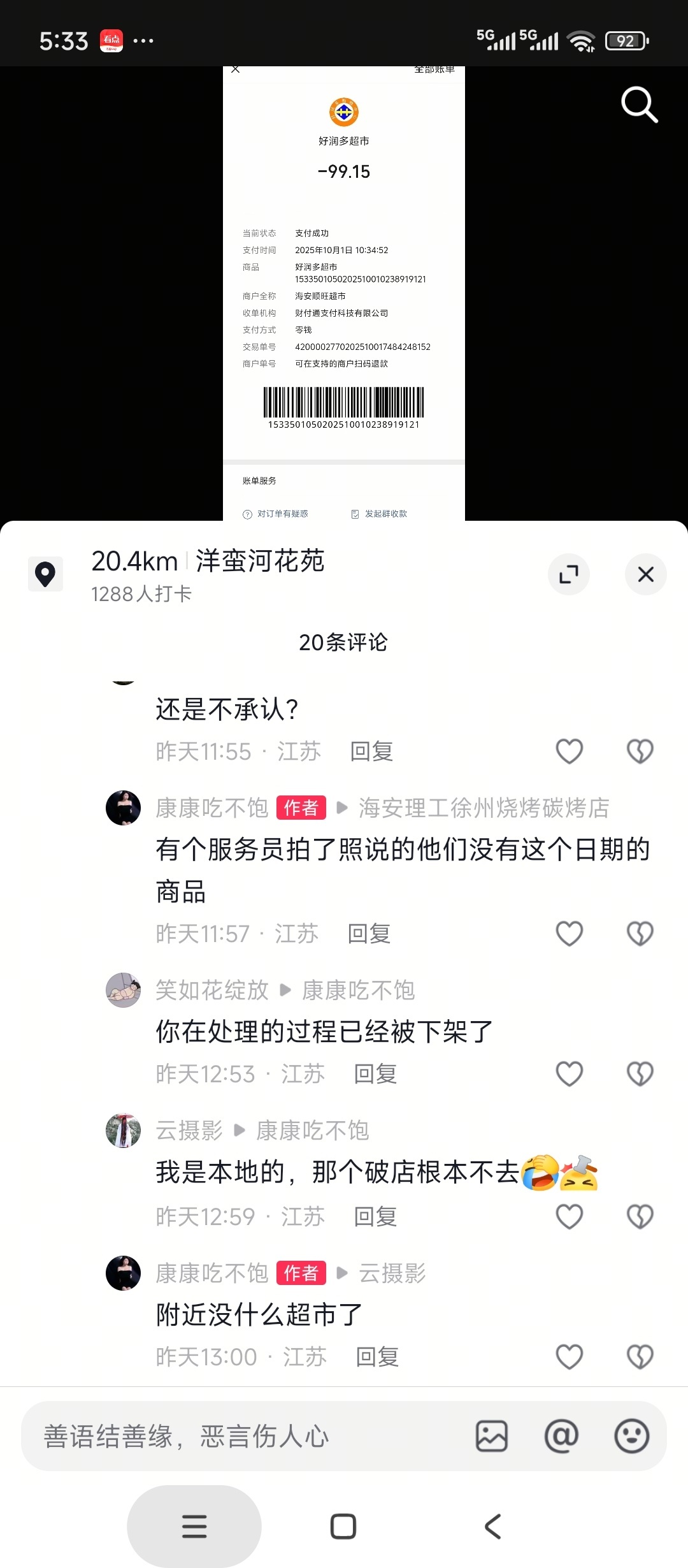Reply to comment posted 昨天11:57
688x1568 pixels.
[x=369, y=934]
